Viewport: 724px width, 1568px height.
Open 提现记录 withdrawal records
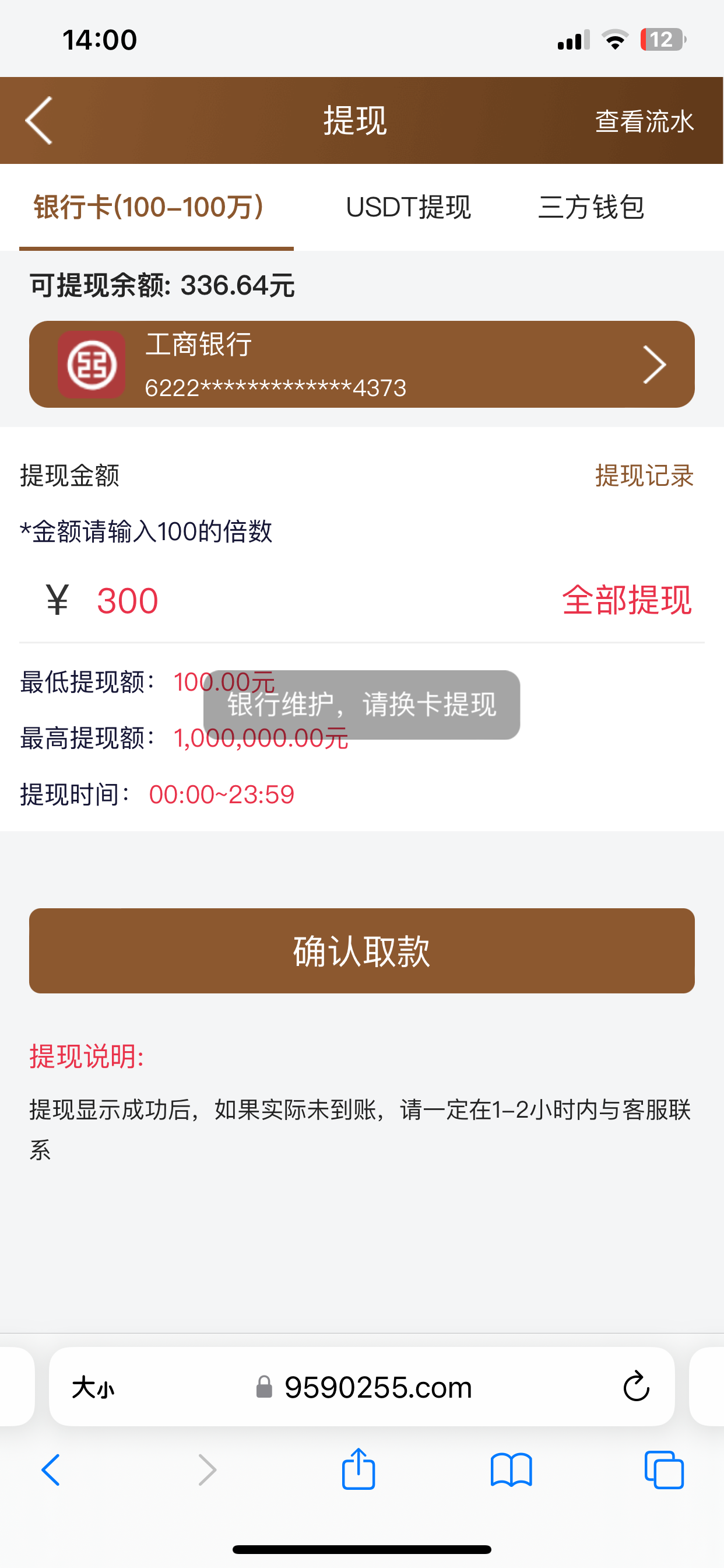pos(644,475)
